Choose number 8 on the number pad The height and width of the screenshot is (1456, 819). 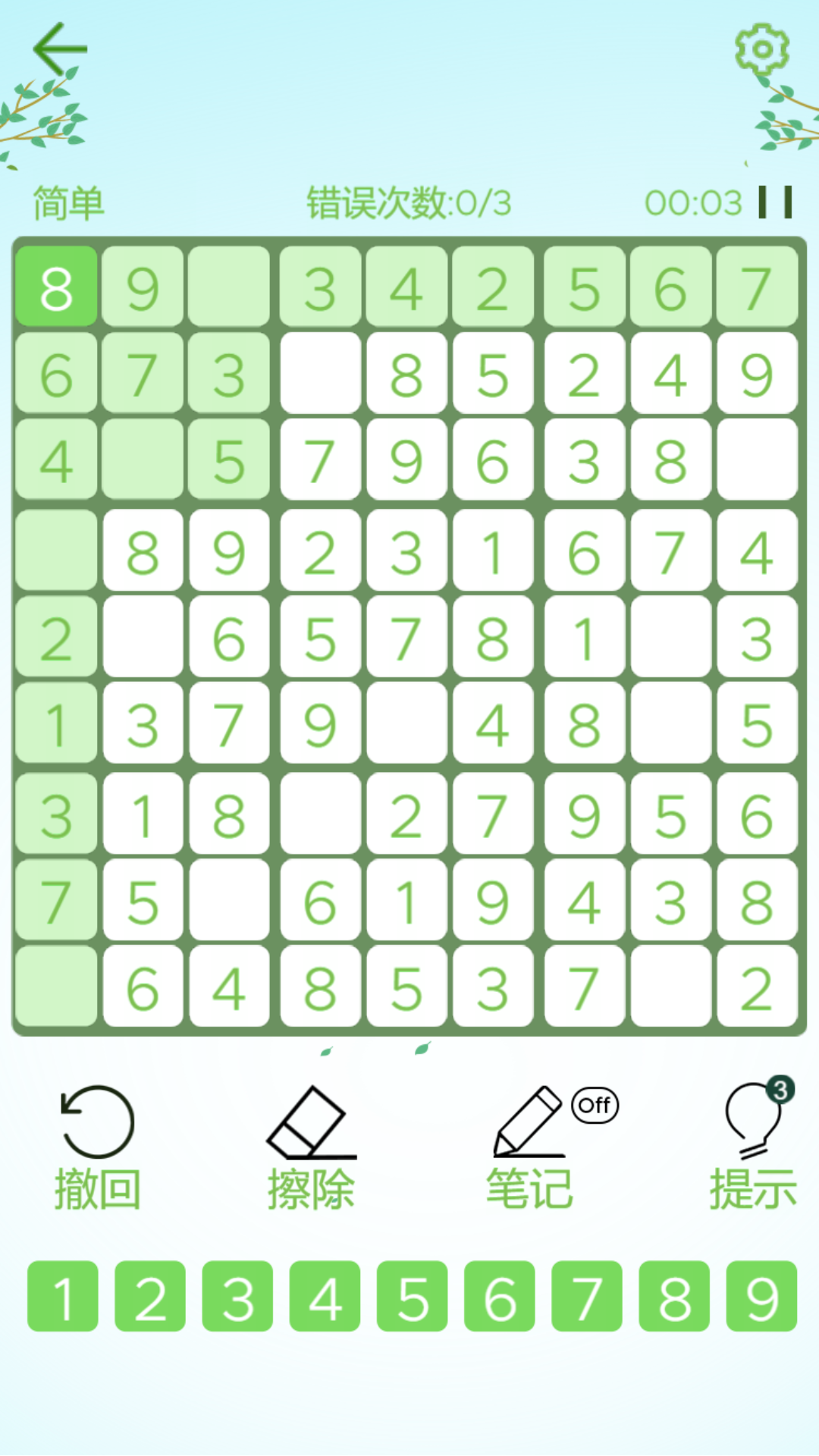coord(674,1297)
